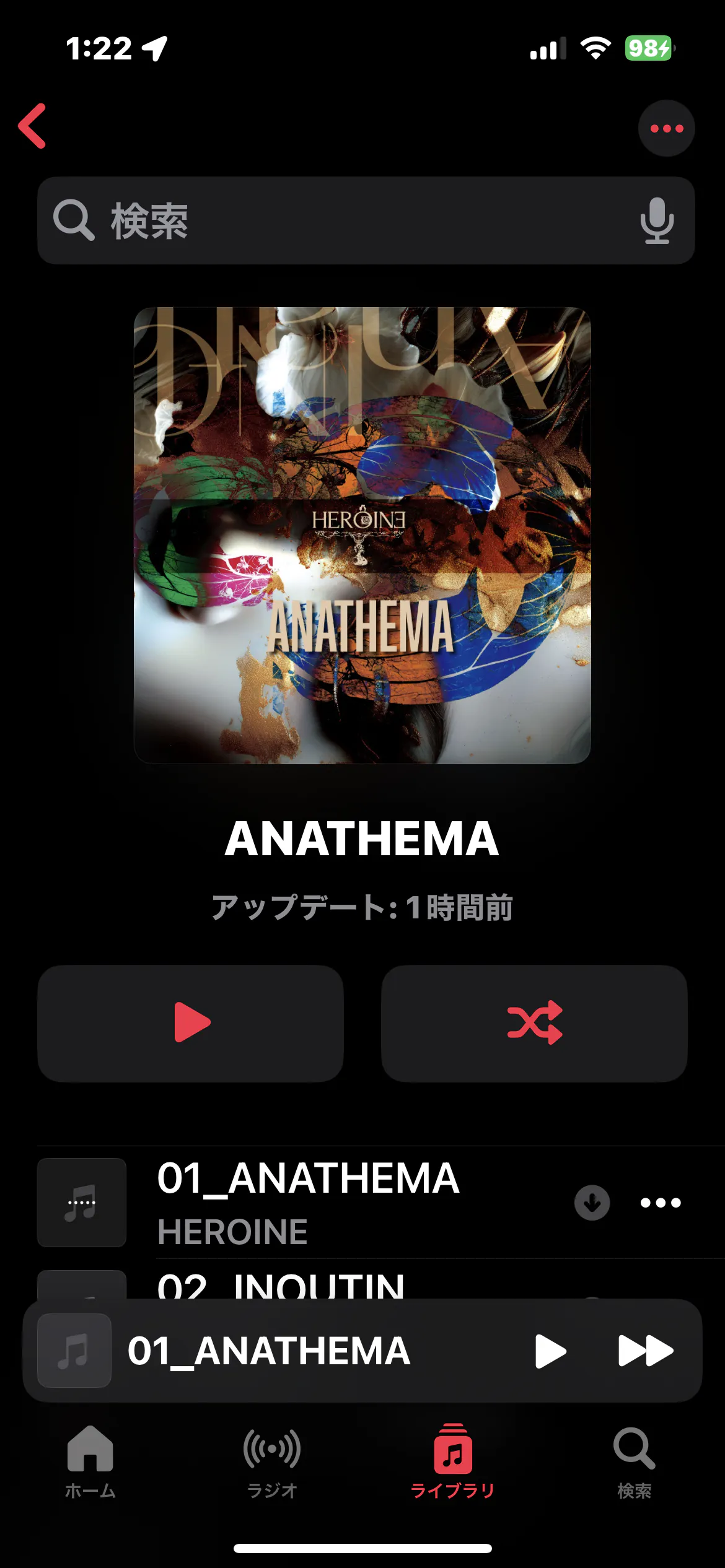Switch to the 検索 tab
This screenshot has height=1568, width=725.
pyautogui.click(x=634, y=1461)
